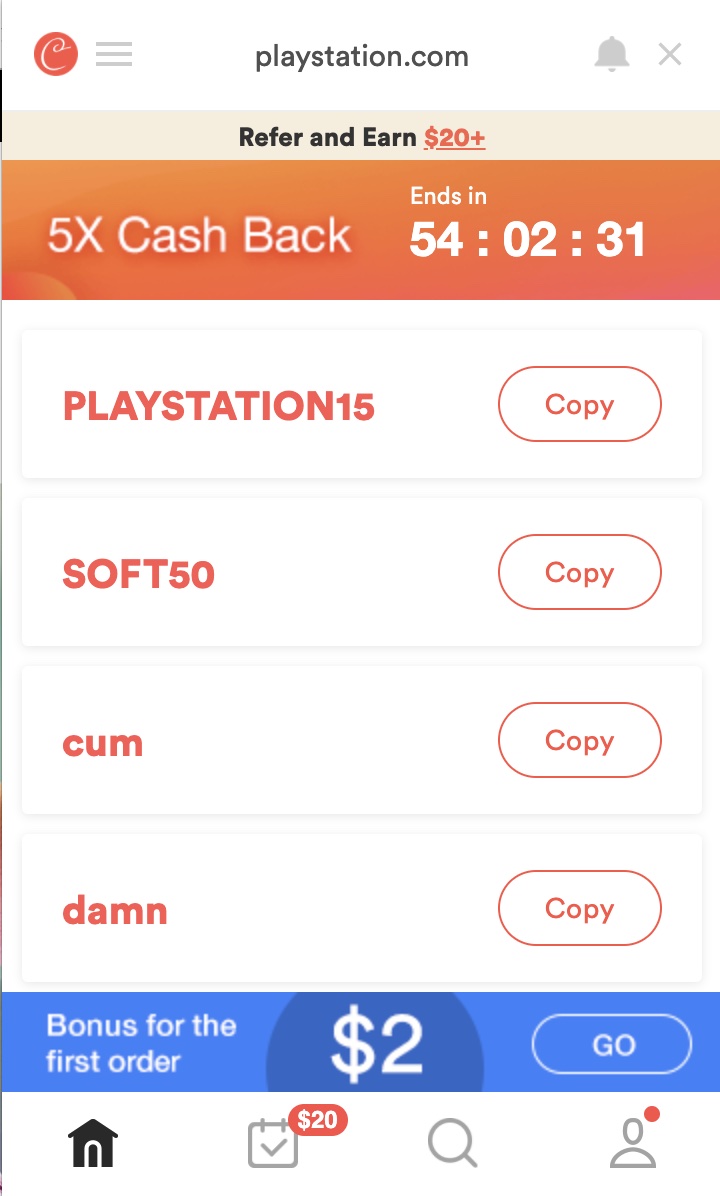Open the profile tab
This screenshot has height=1196, width=720.
[x=633, y=1143]
